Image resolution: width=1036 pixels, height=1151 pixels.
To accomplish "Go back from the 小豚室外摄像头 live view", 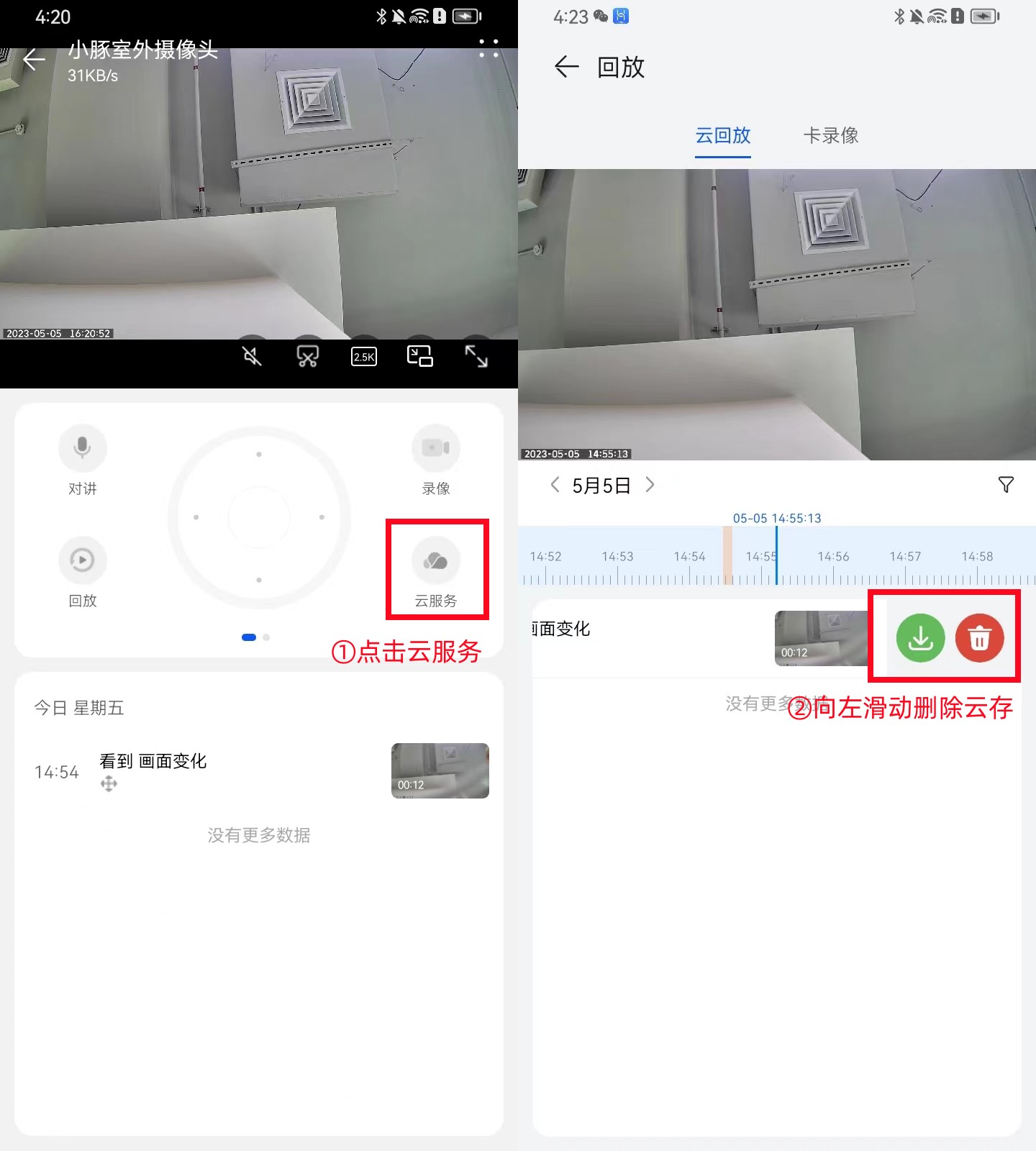I will (34, 60).
